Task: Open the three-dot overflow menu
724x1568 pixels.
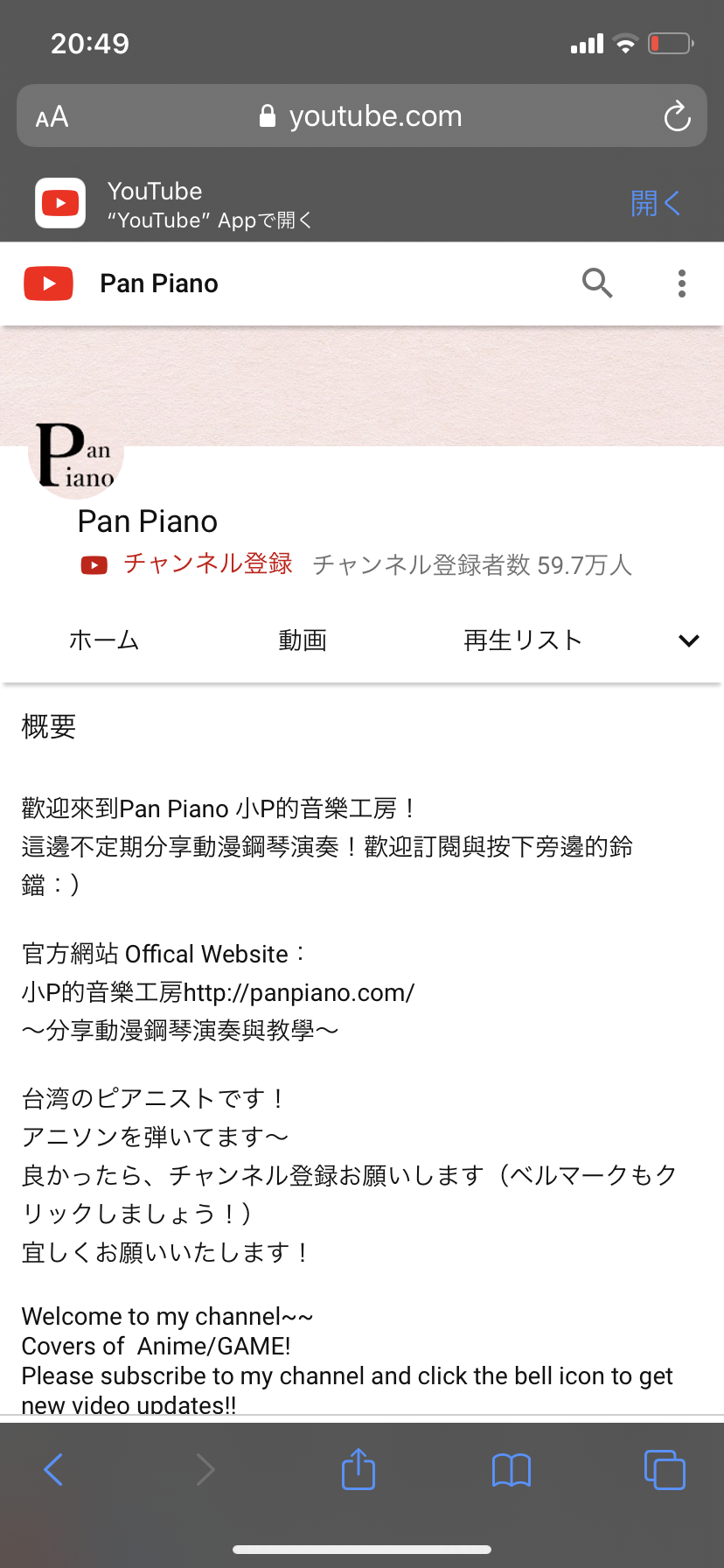Action: pos(682,283)
